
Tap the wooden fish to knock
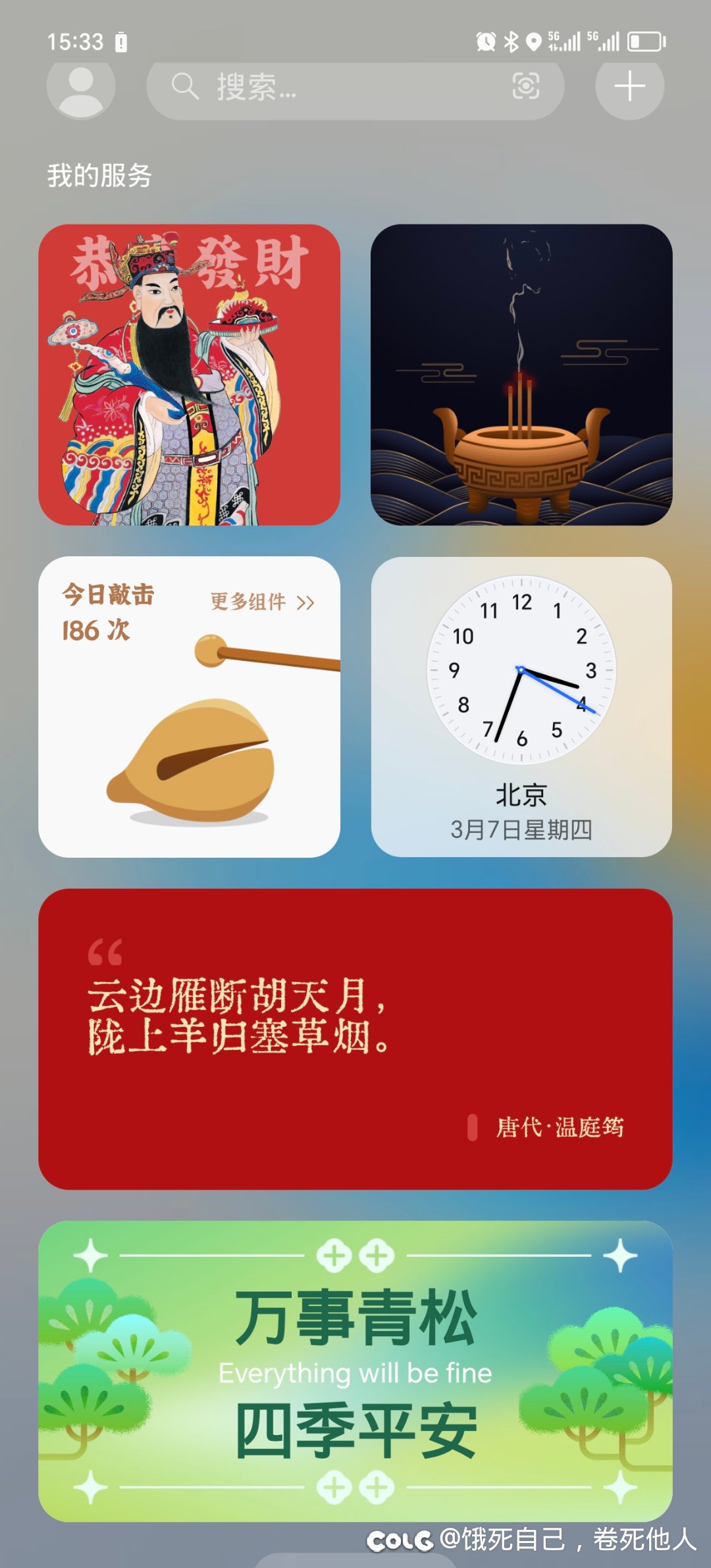pyautogui.click(x=191, y=760)
